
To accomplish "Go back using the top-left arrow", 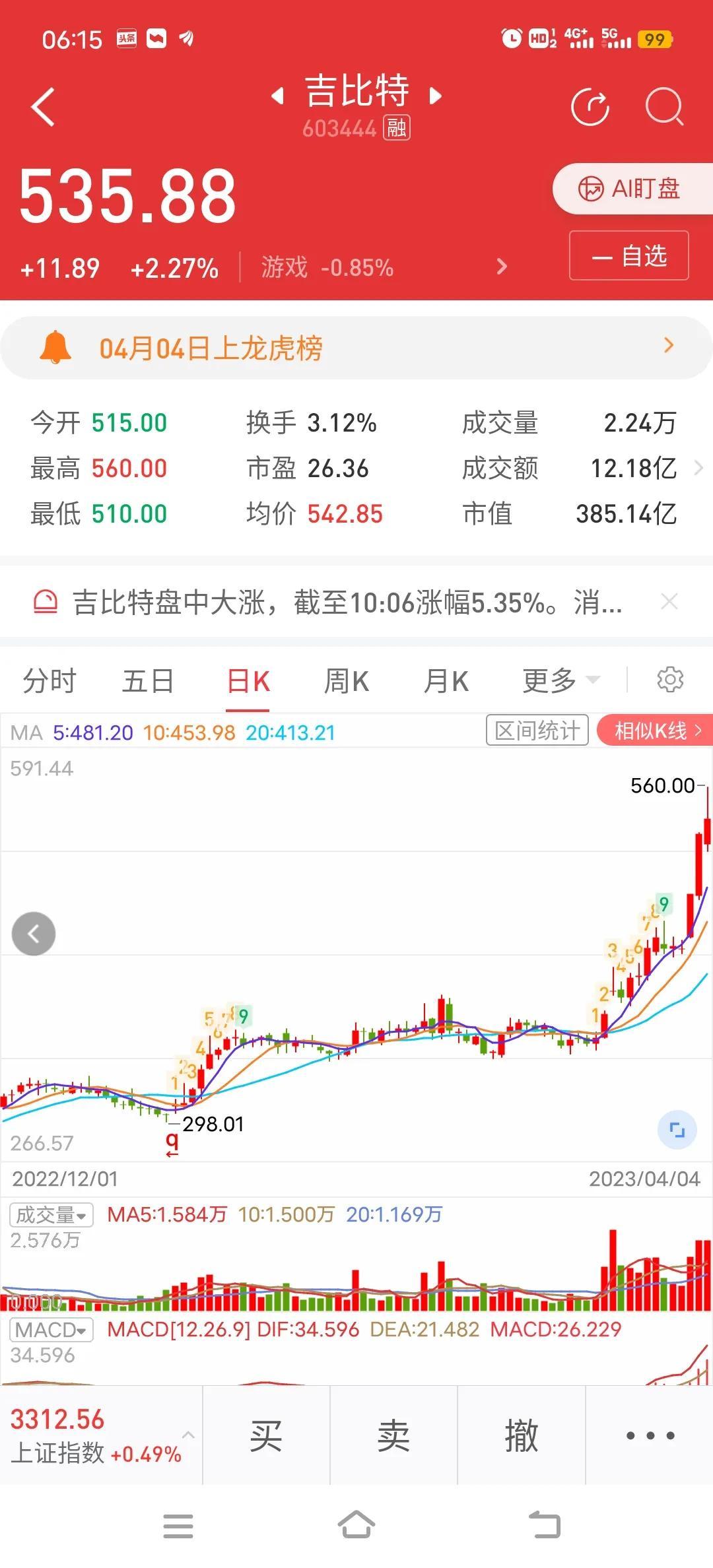I will [x=43, y=107].
